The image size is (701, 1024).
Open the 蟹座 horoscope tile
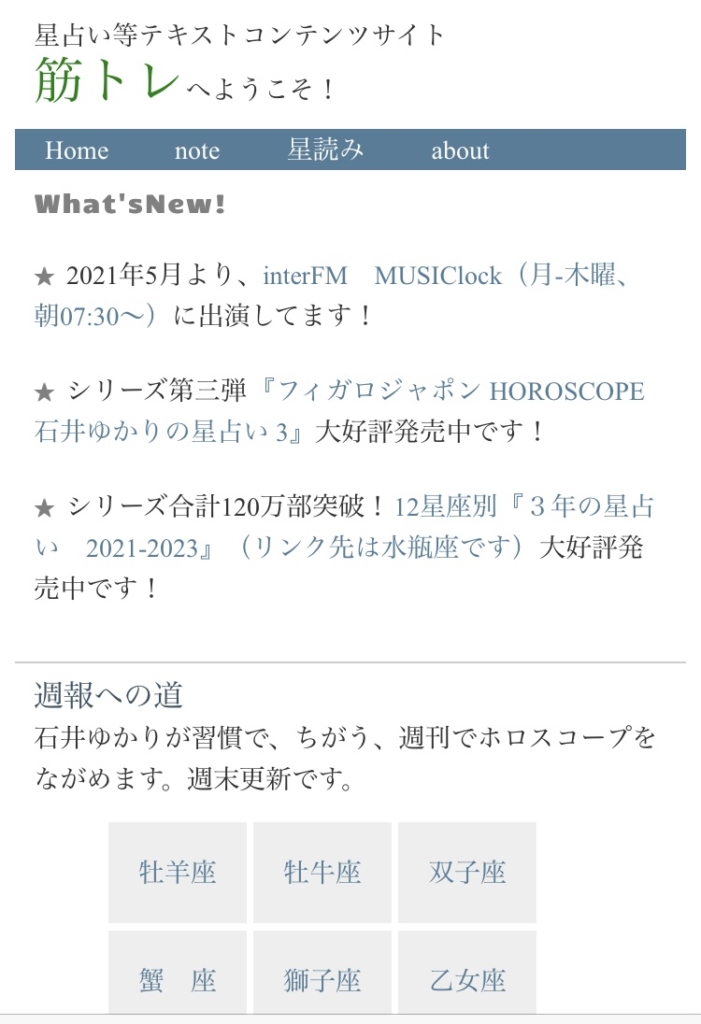pos(177,980)
